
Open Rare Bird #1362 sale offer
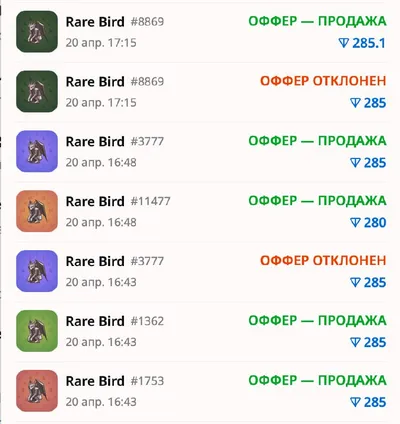pos(201,331)
